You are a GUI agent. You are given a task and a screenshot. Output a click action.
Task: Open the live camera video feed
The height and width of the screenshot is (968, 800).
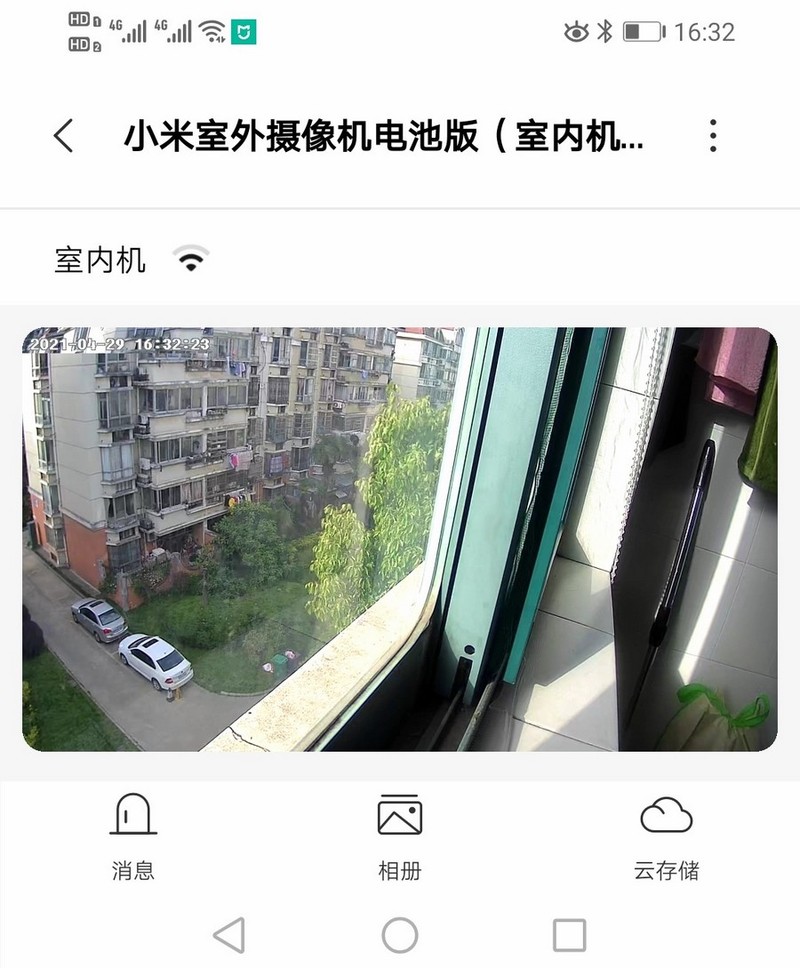[400, 535]
